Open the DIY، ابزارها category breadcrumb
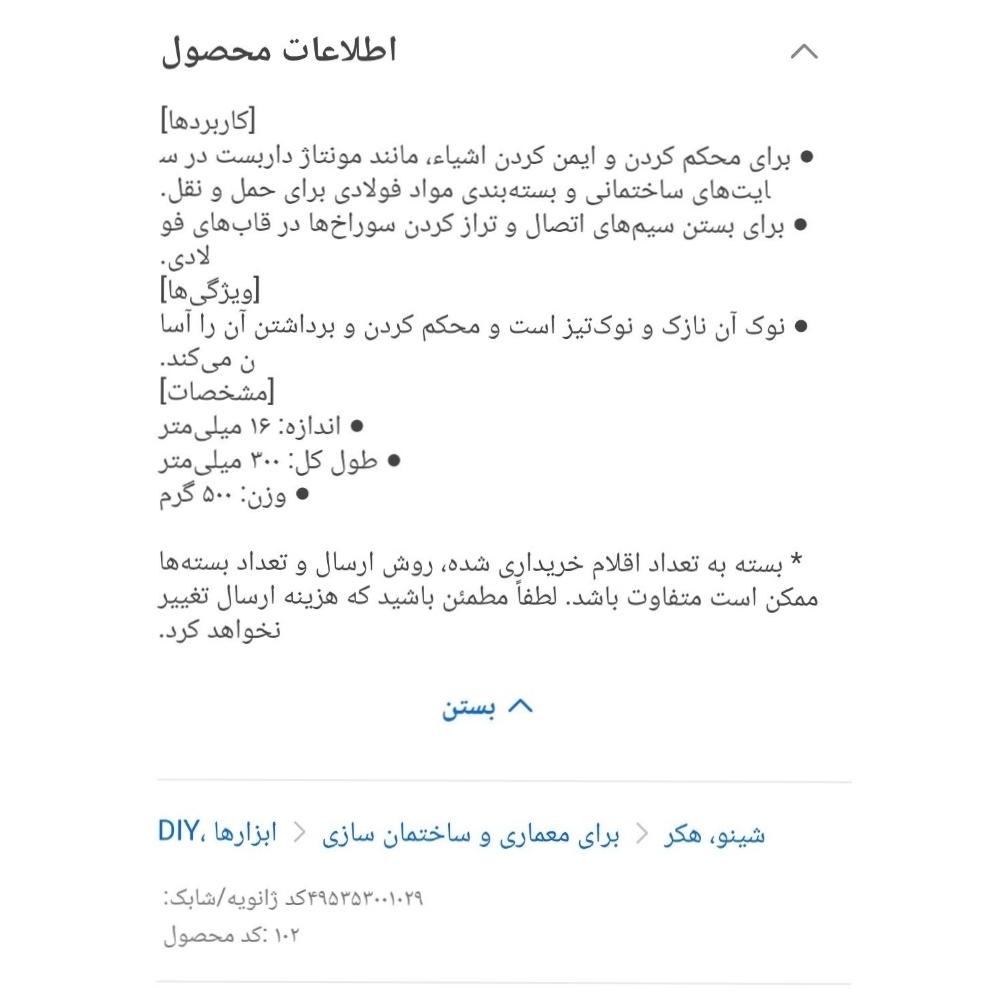 point(218,833)
